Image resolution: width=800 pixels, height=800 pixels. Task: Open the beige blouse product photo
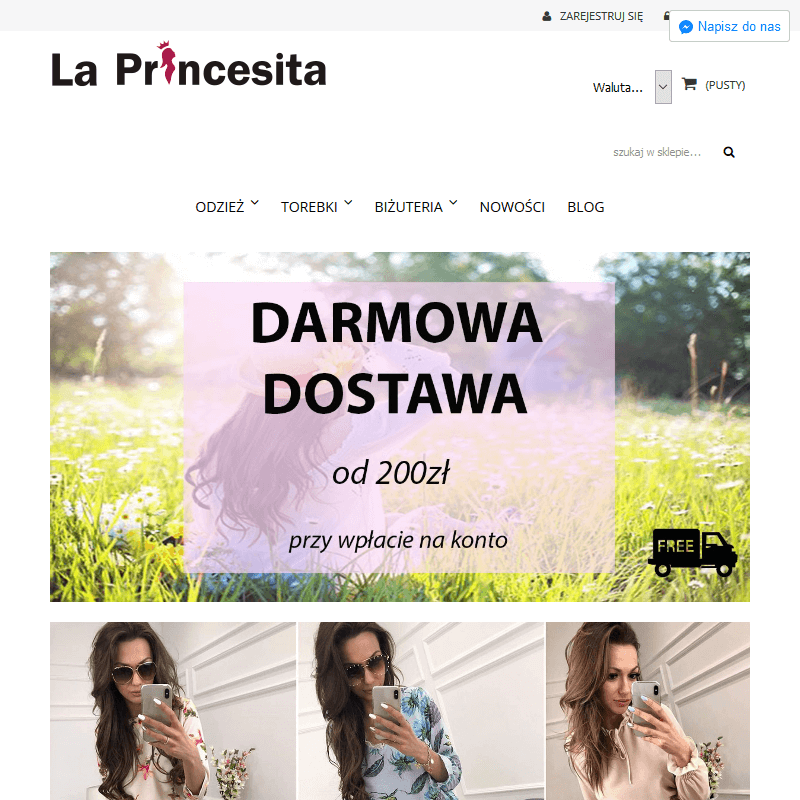click(x=648, y=711)
